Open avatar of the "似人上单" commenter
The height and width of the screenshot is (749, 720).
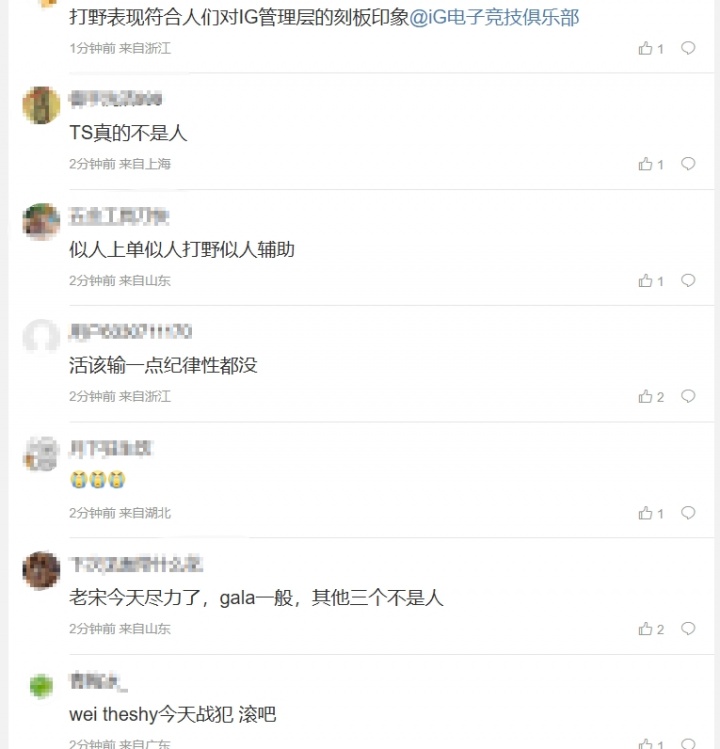41,222
